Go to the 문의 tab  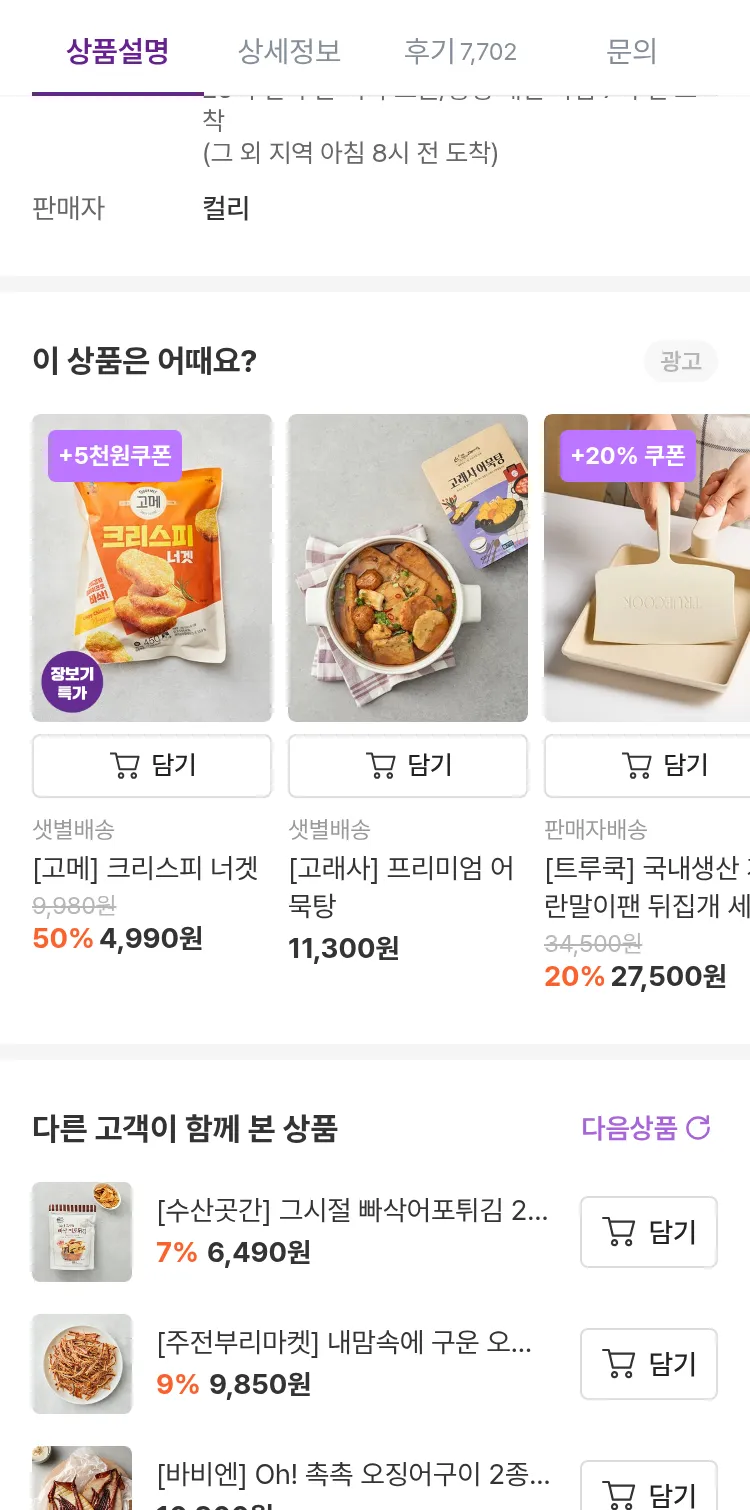click(x=631, y=50)
